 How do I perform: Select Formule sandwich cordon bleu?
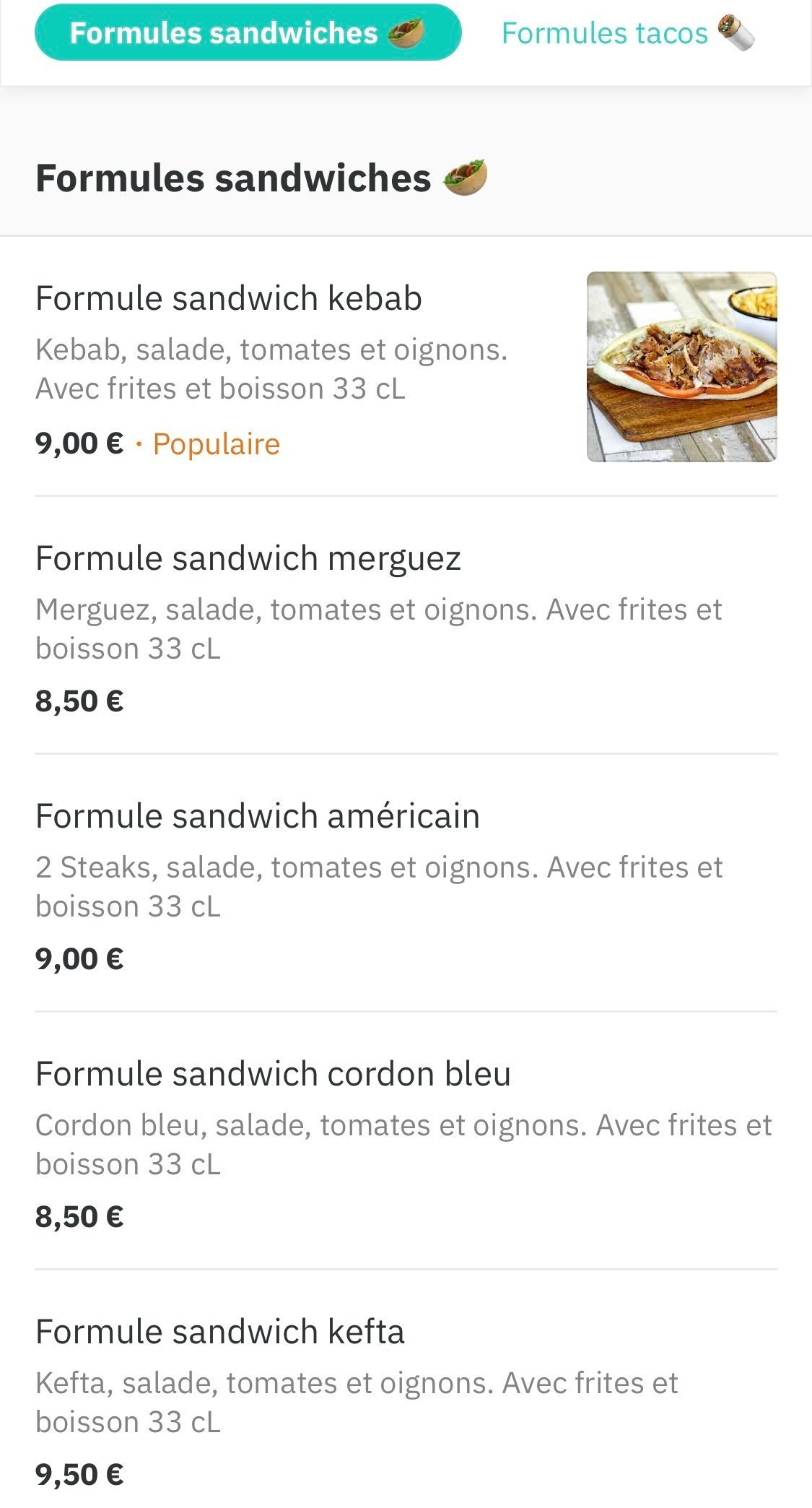click(406, 1141)
